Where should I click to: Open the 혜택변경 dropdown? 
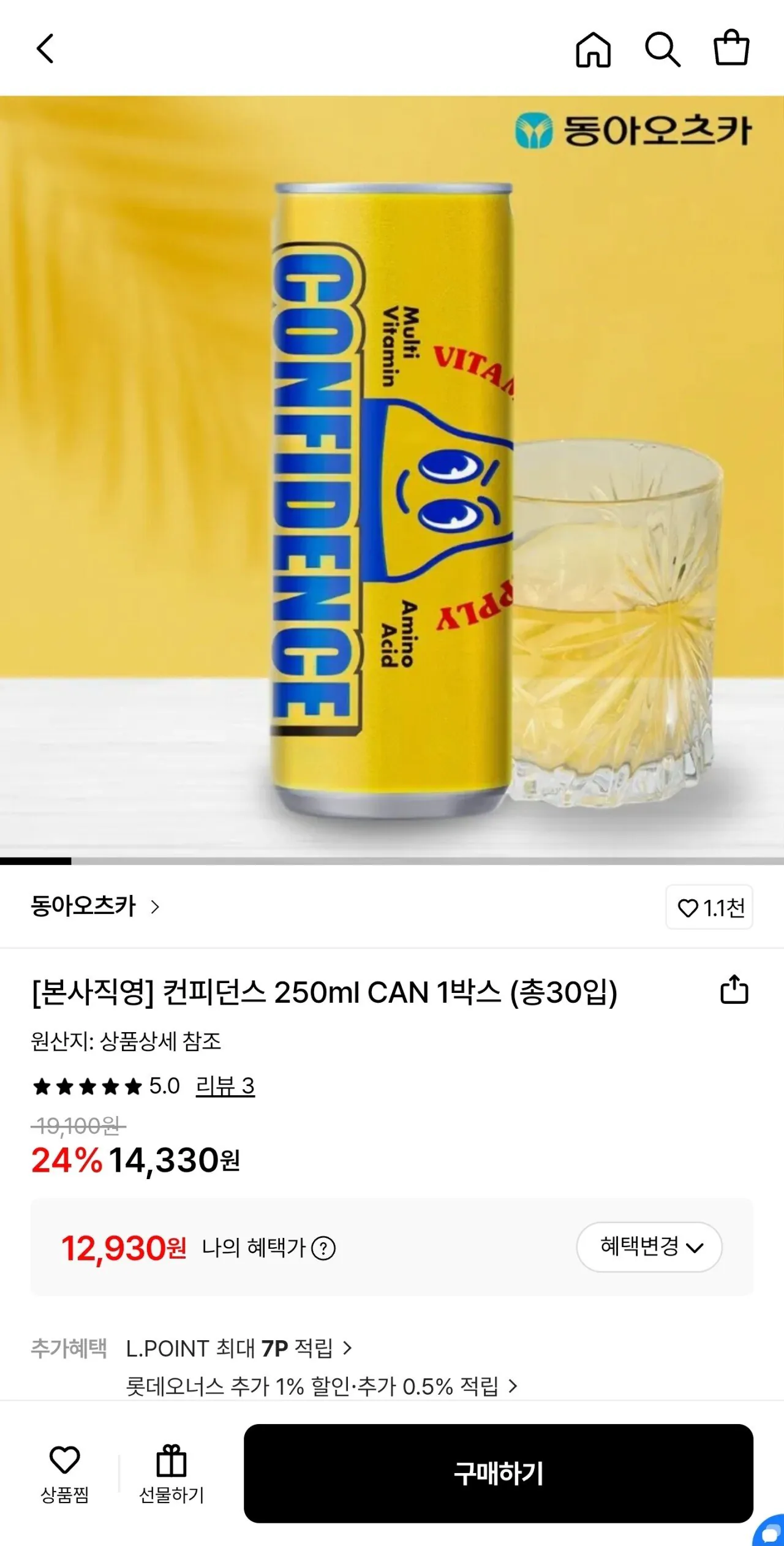coord(650,1247)
